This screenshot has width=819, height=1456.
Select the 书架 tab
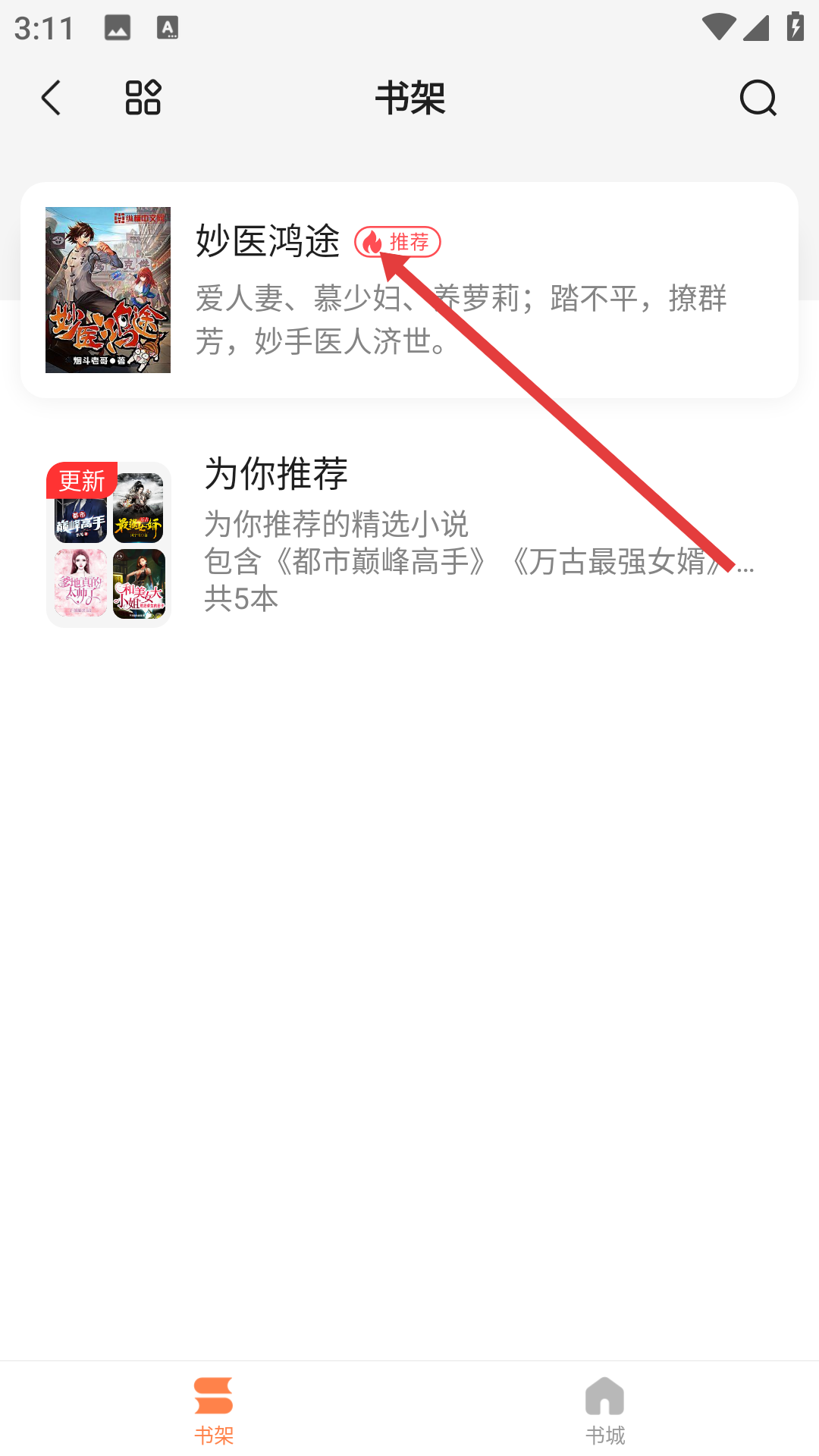pyautogui.click(x=214, y=1410)
